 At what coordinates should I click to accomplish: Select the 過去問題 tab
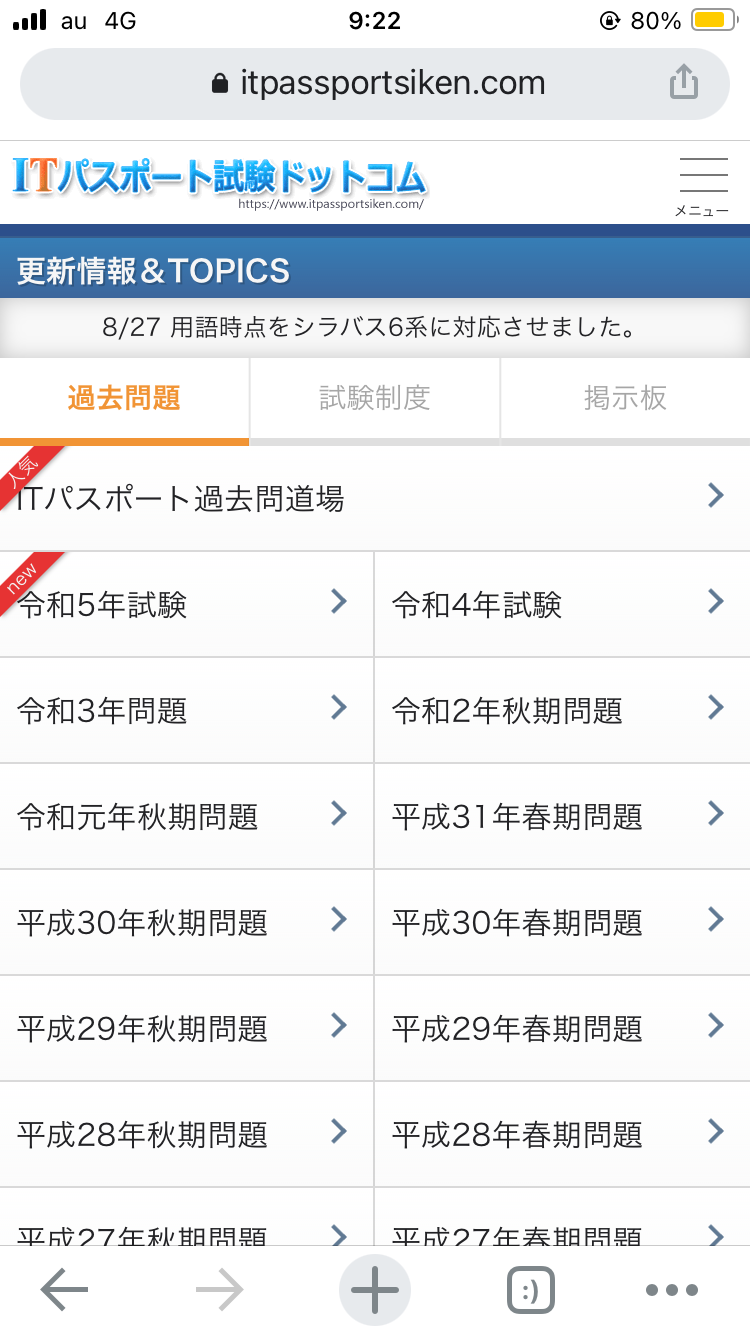click(x=124, y=398)
